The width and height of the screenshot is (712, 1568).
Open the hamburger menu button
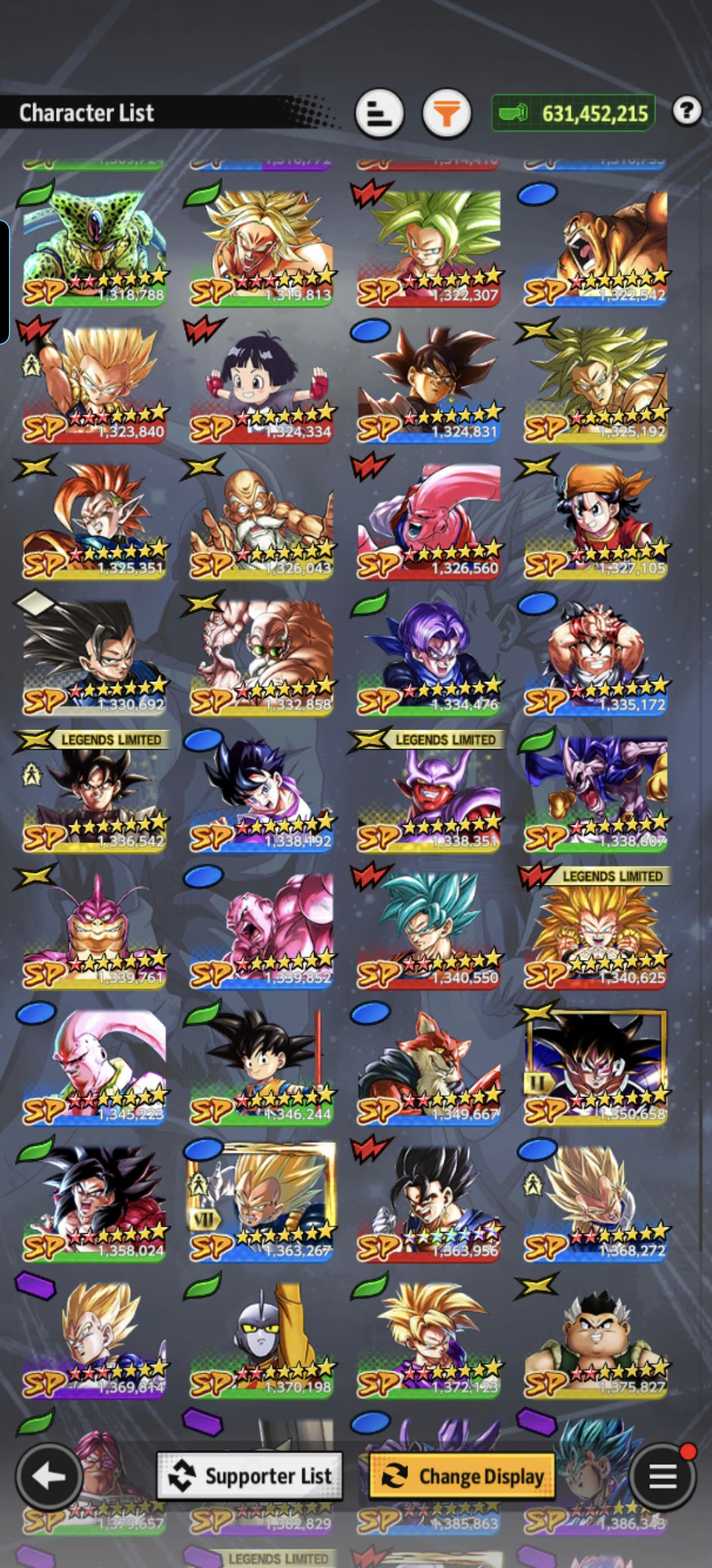coord(663,1476)
